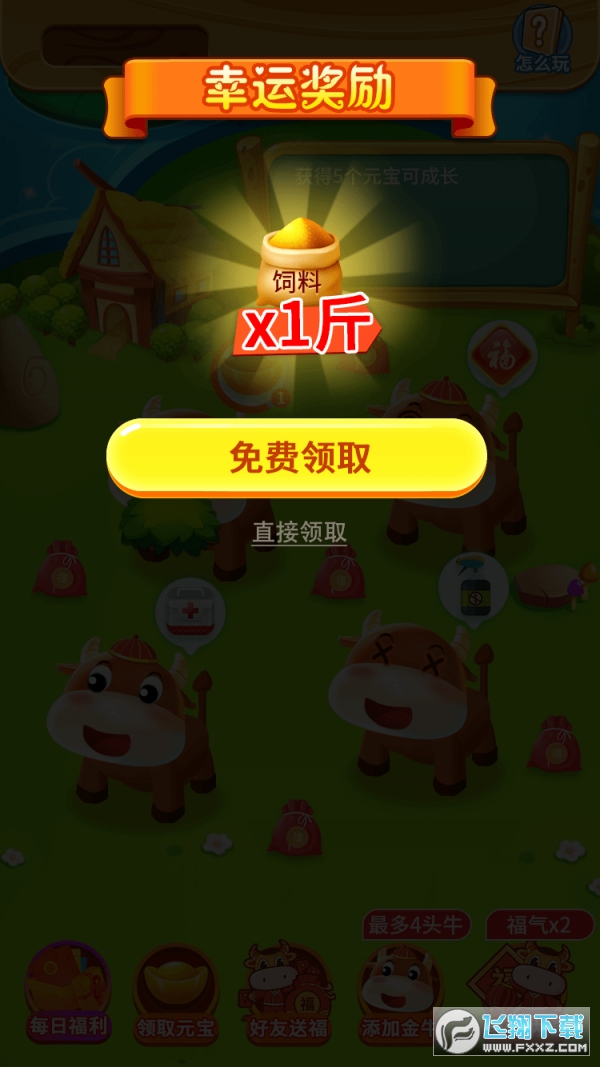Tap the 直接领取 underlined link
600x1067 pixels.
click(299, 532)
